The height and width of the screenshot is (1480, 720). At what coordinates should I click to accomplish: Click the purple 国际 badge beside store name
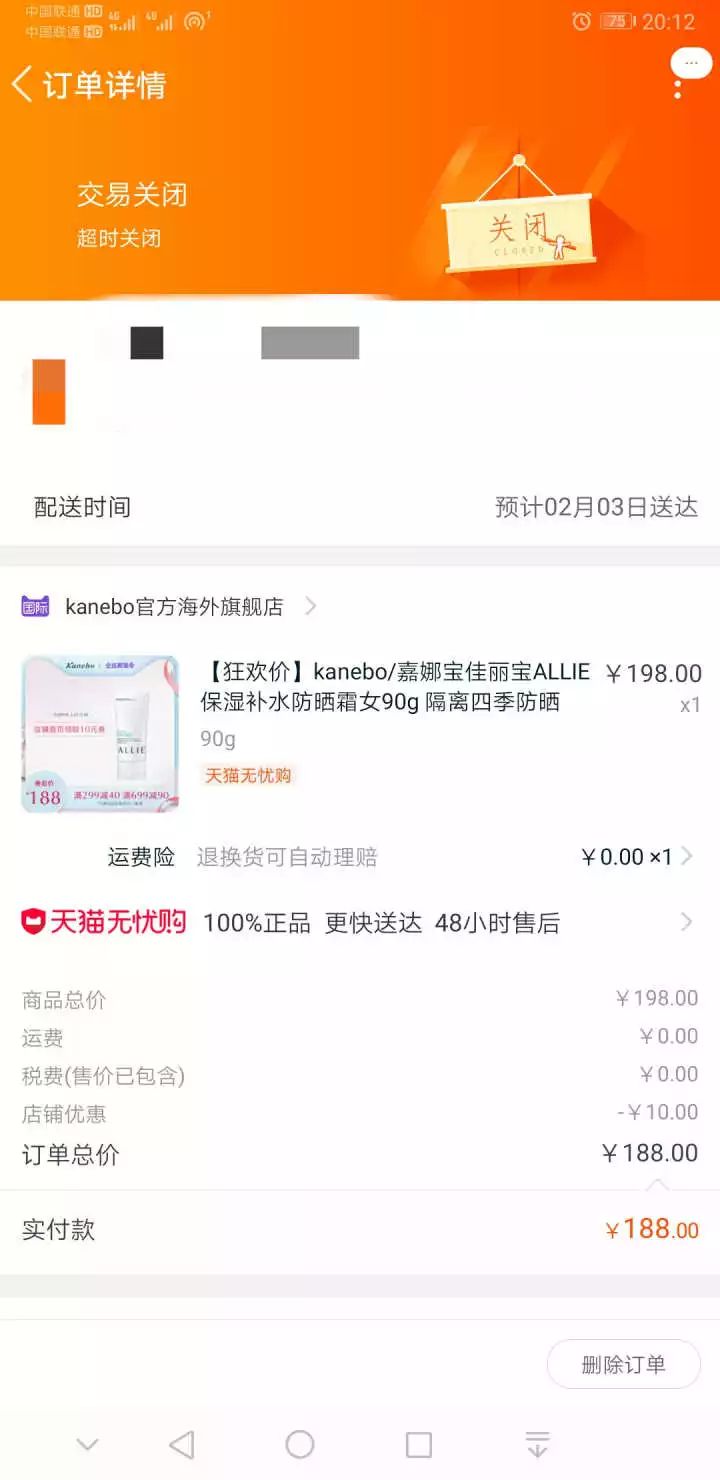33,606
